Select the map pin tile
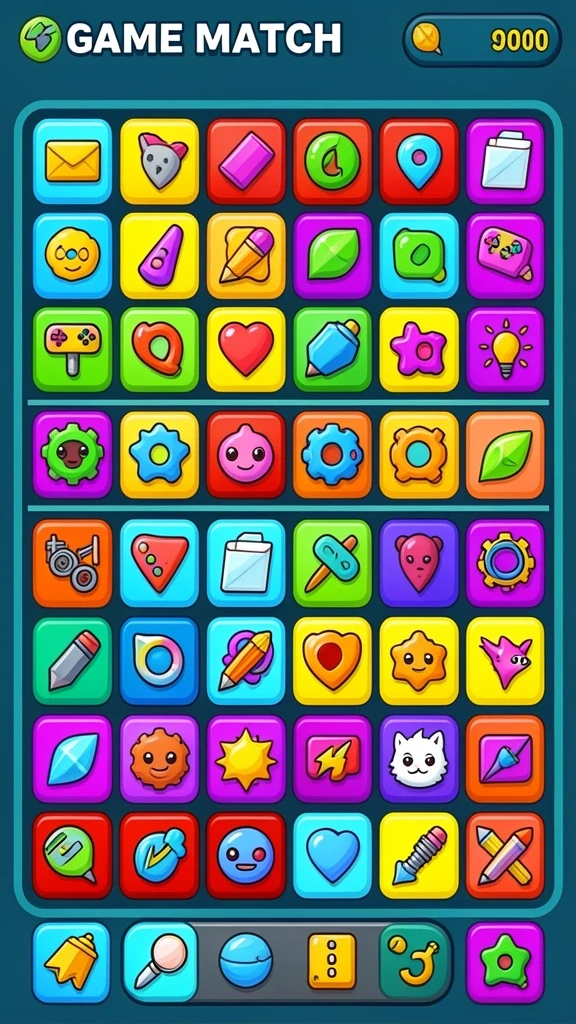This screenshot has height=1024, width=576. (x=419, y=161)
